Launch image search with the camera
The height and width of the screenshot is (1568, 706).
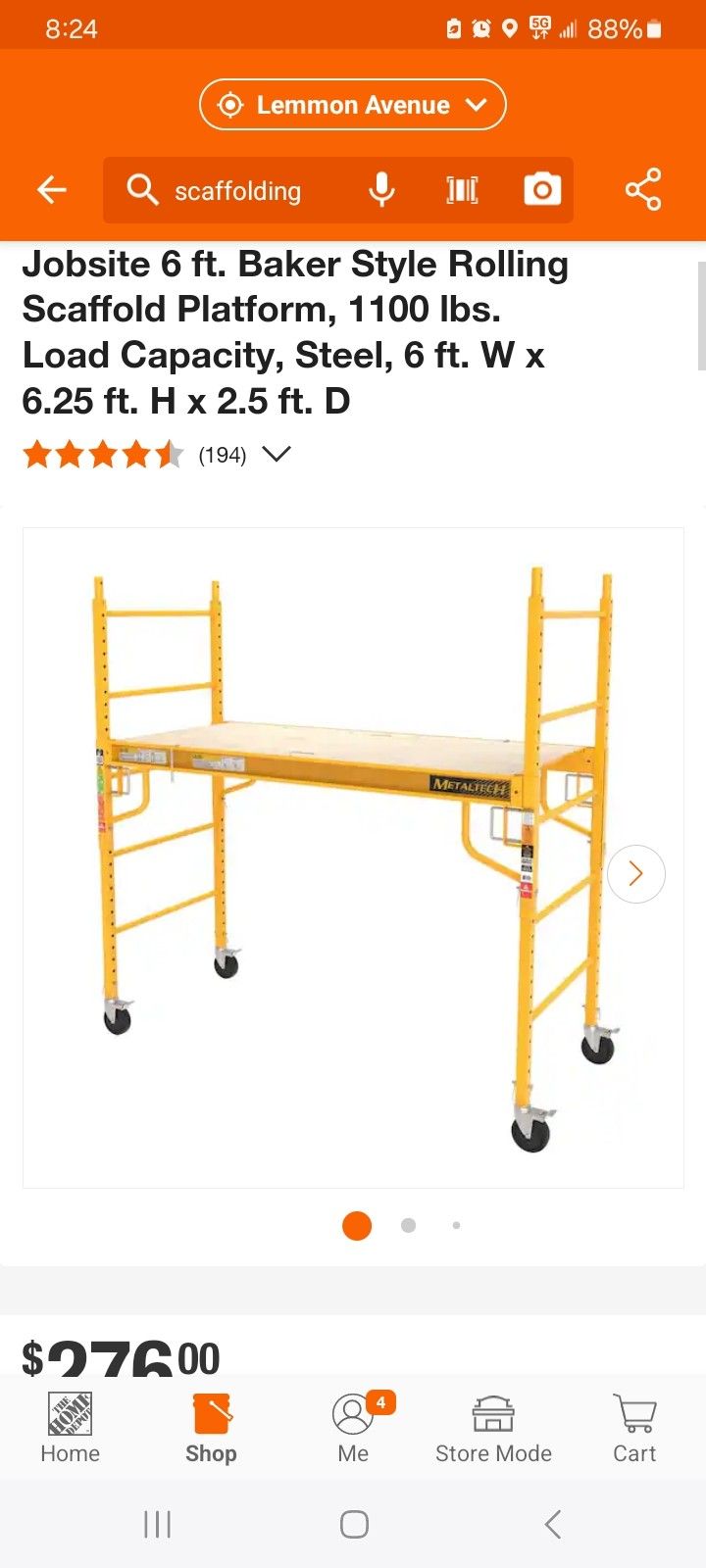(541, 190)
